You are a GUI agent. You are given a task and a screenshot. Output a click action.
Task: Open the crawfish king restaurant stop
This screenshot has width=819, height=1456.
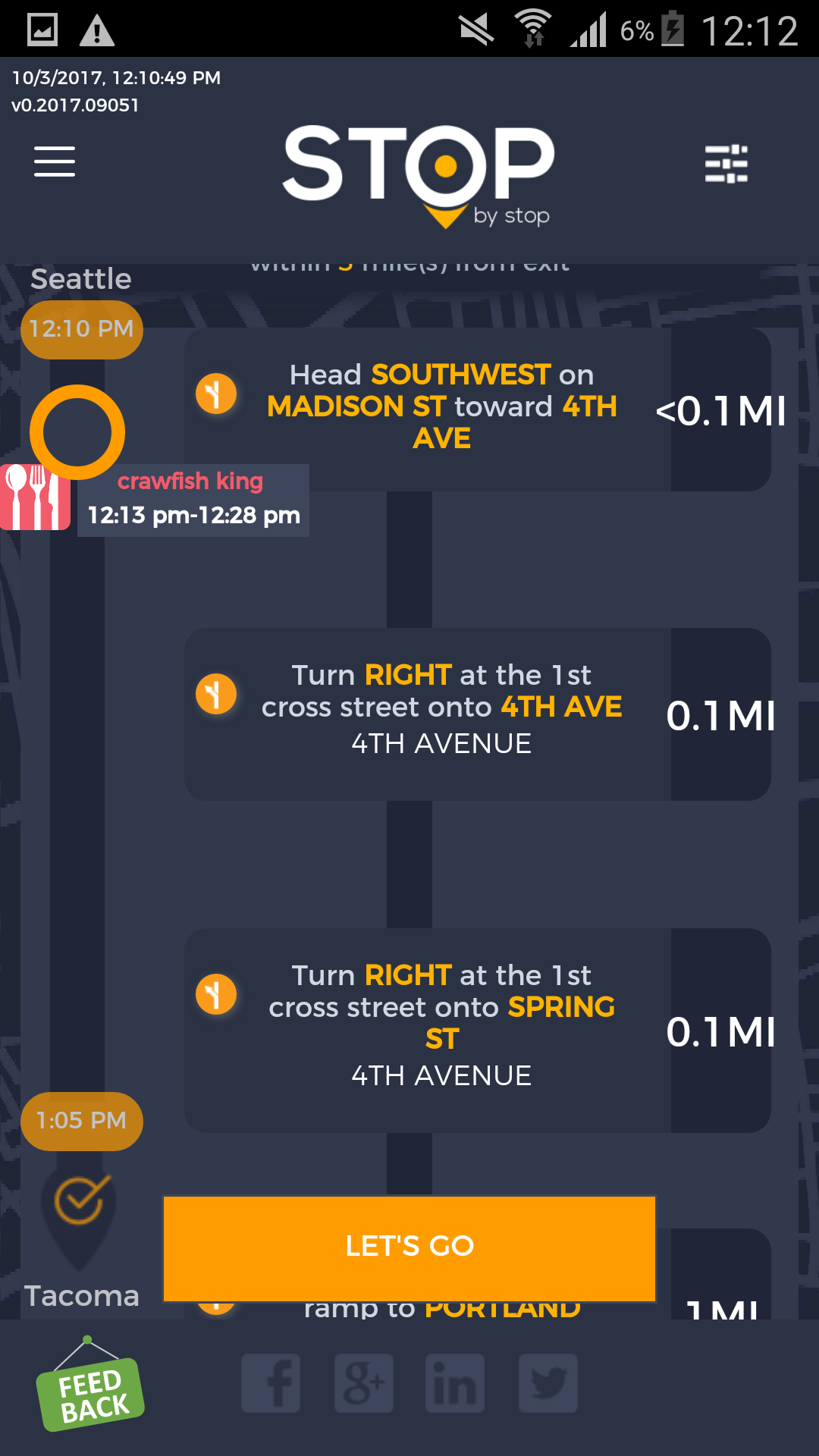coord(190,500)
